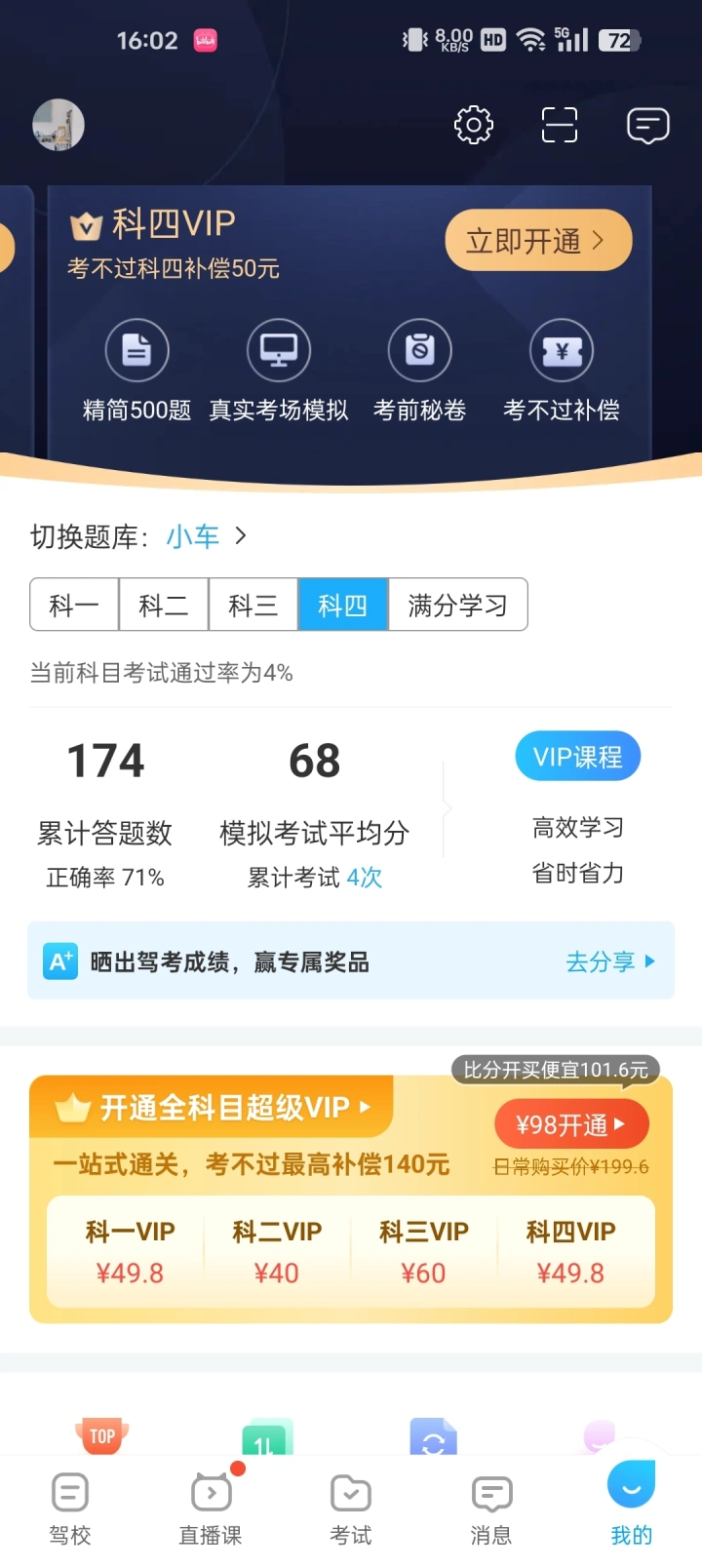Tap 立即开通 for 科四VIP
702x1568 pixels.
coord(538,241)
